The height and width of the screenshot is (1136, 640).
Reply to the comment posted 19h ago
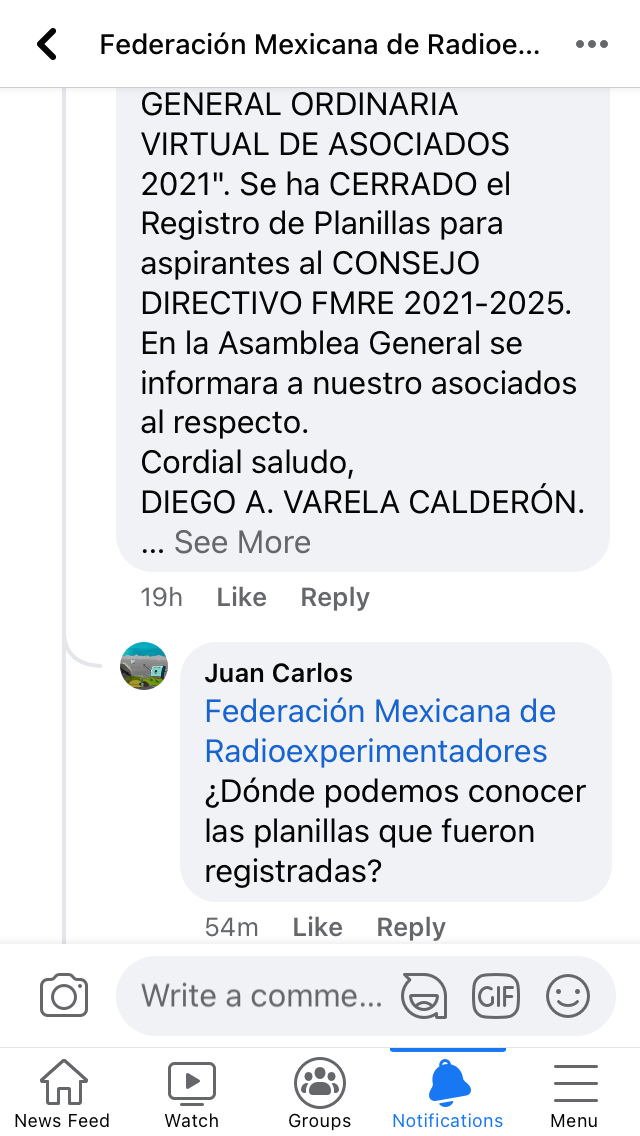[x=335, y=597]
